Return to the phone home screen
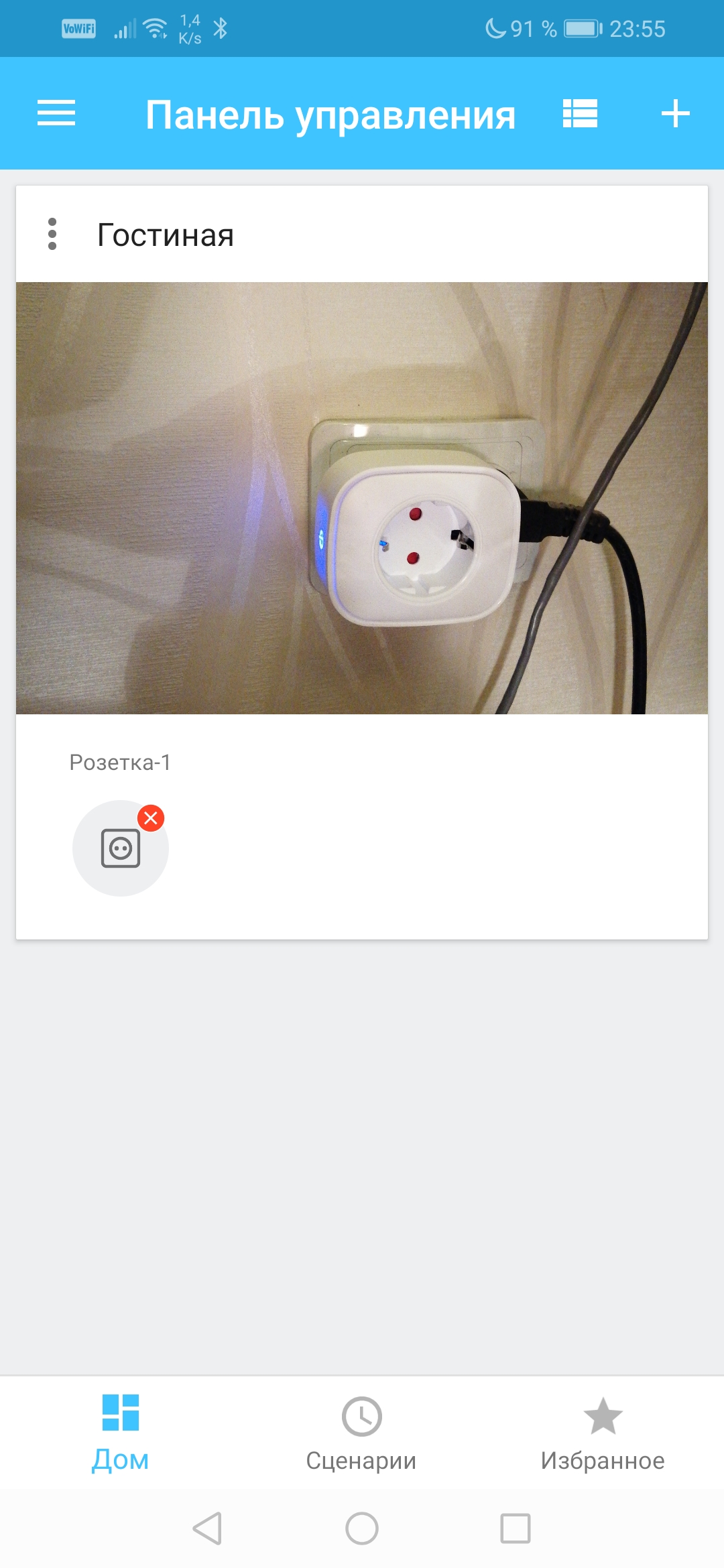724x1568 pixels. pos(362,1528)
